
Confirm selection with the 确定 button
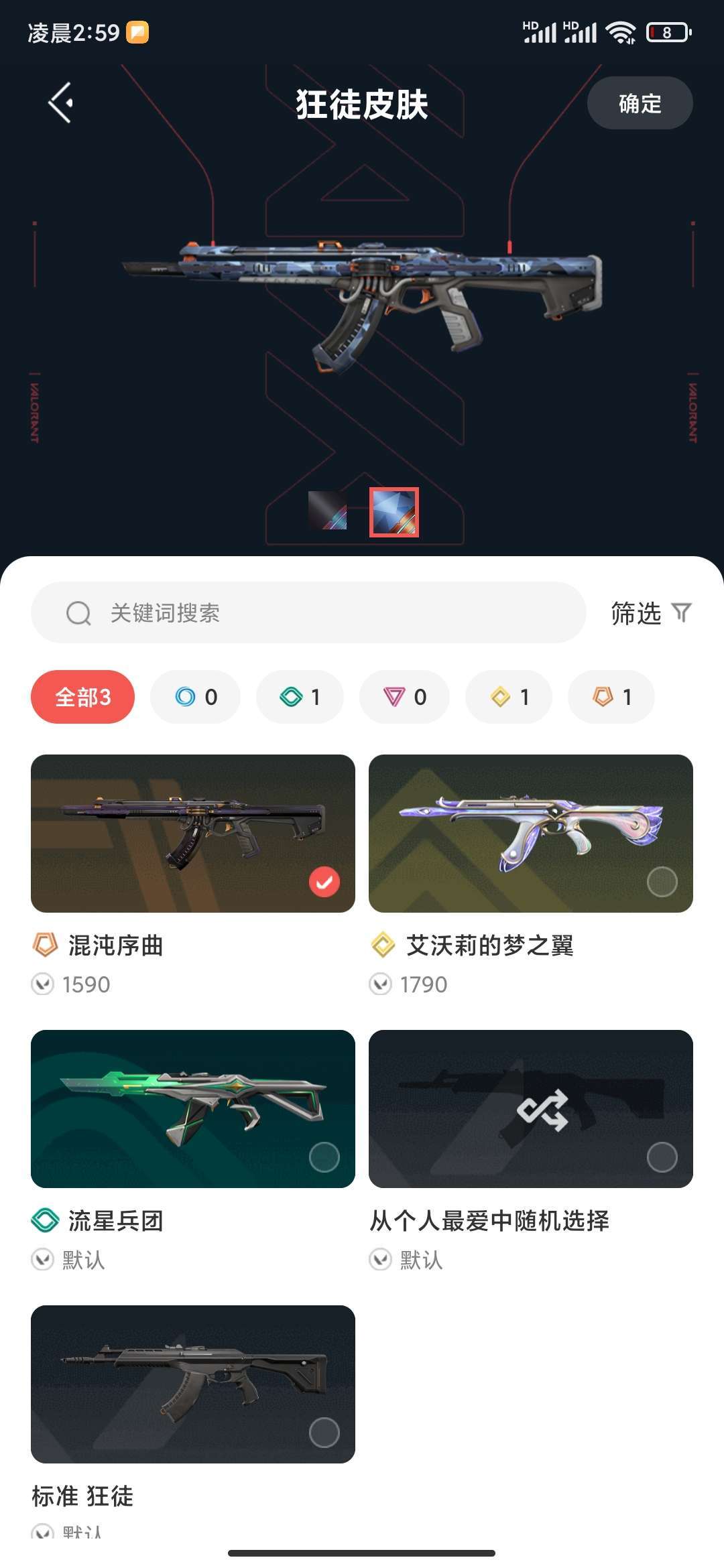(640, 103)
